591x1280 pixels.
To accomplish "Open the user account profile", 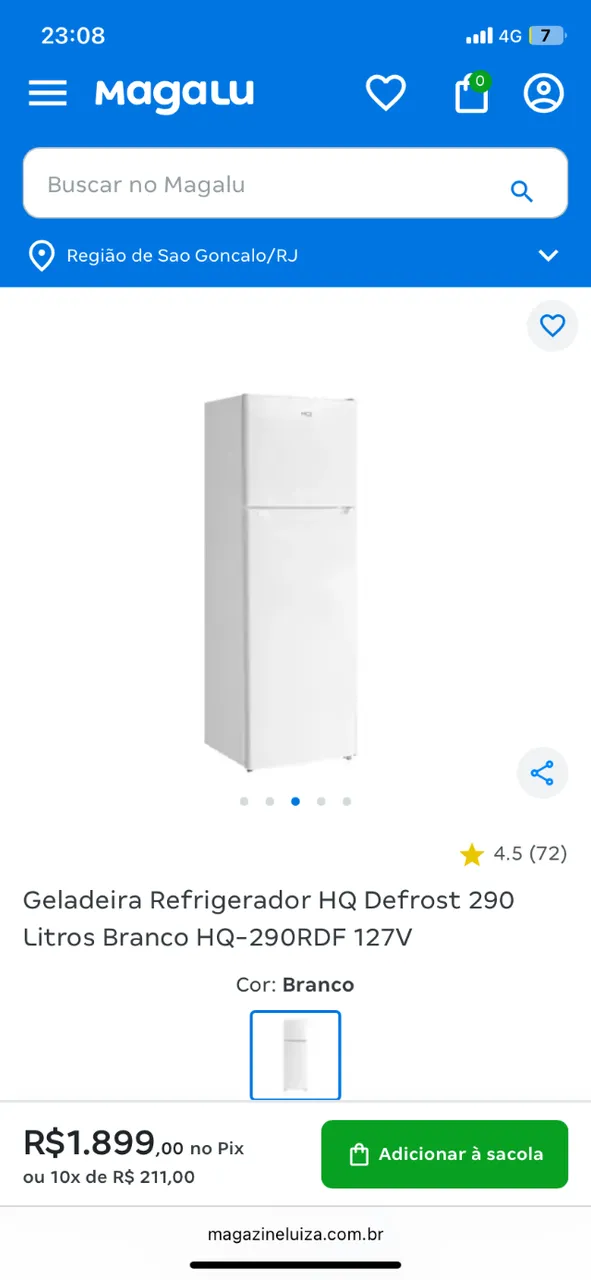I will [544, 93].
